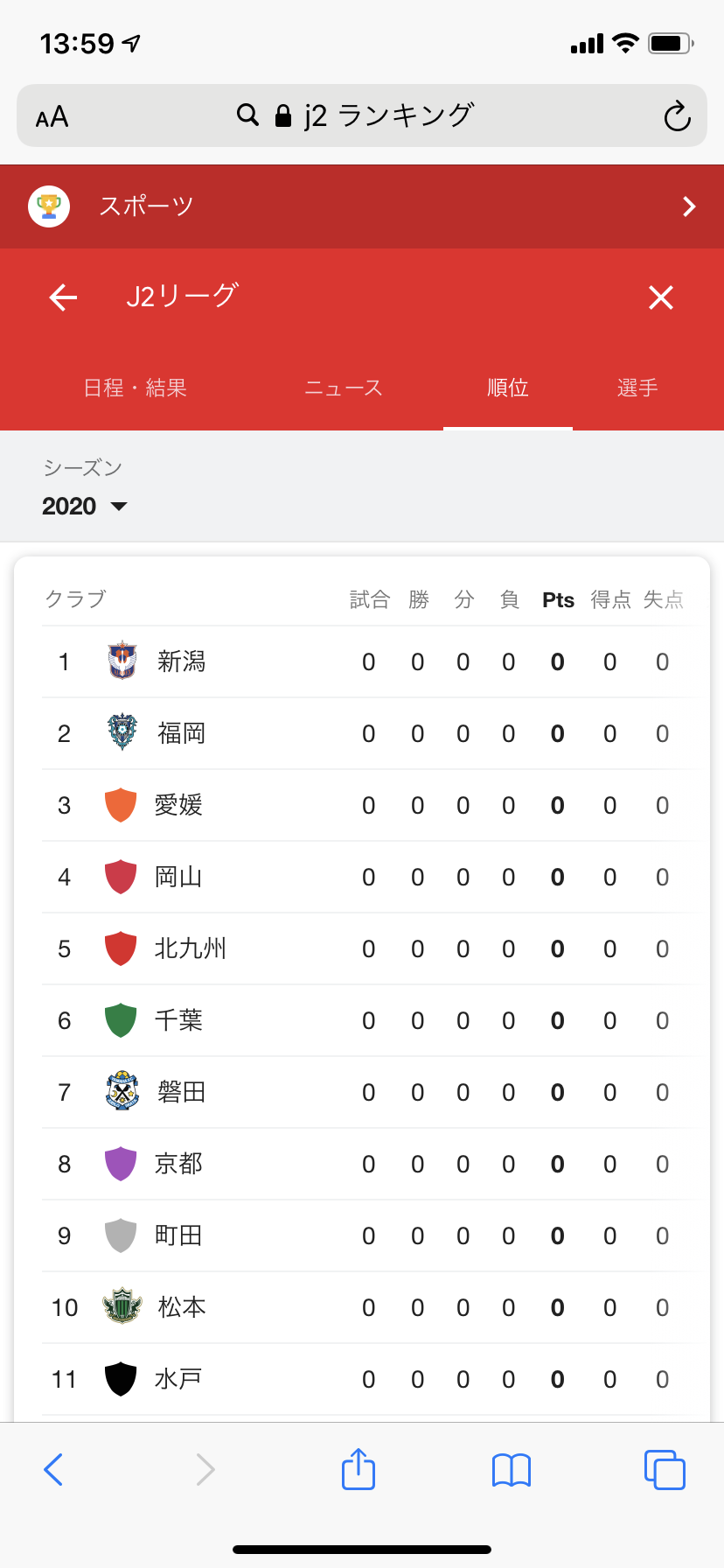The width and height of the screenshot is (724, 1568).
Task: Open the 2020 season dropdown
Action: coord(85,506)
